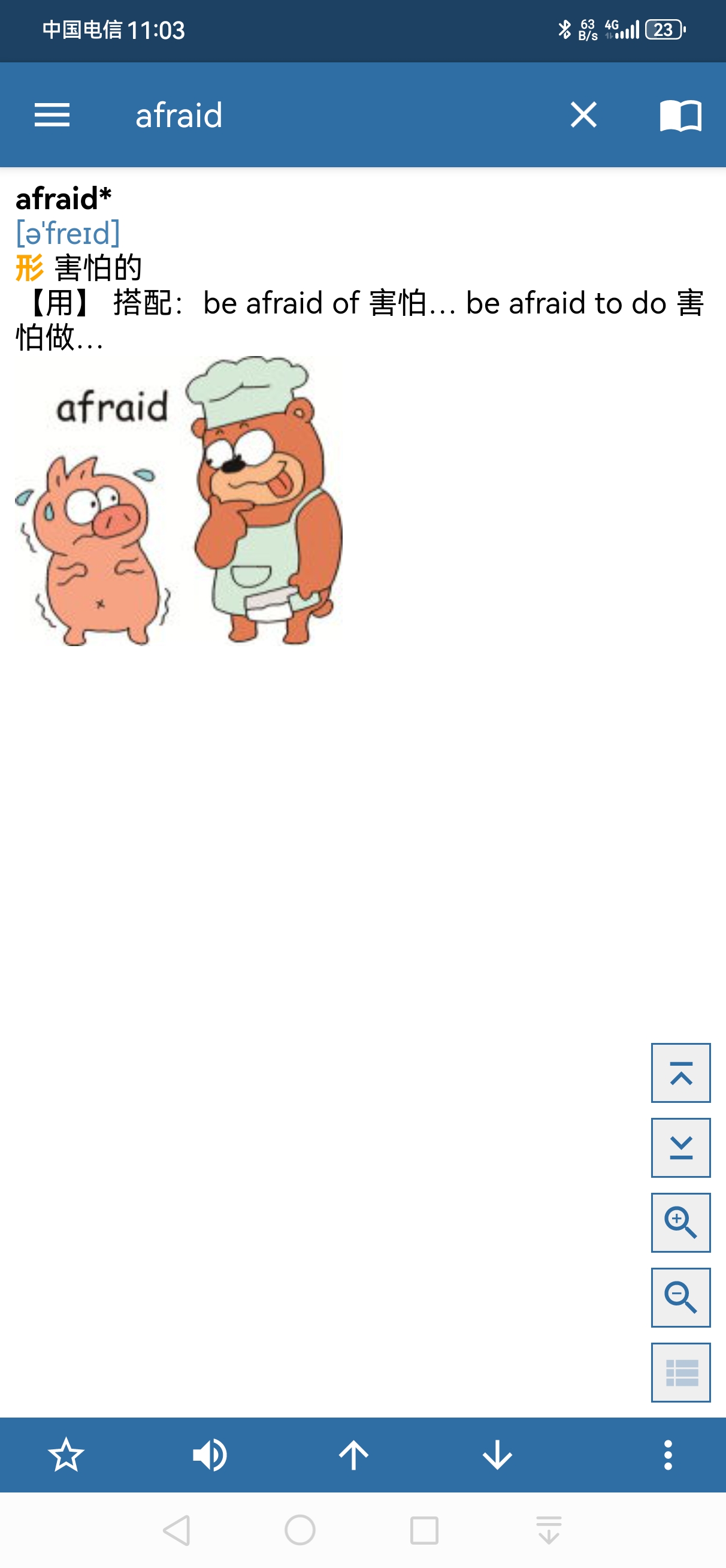Zoom out the article text
This screenshot has width=726, height=1568.
pyautogui.click(x=680, y=1297)
